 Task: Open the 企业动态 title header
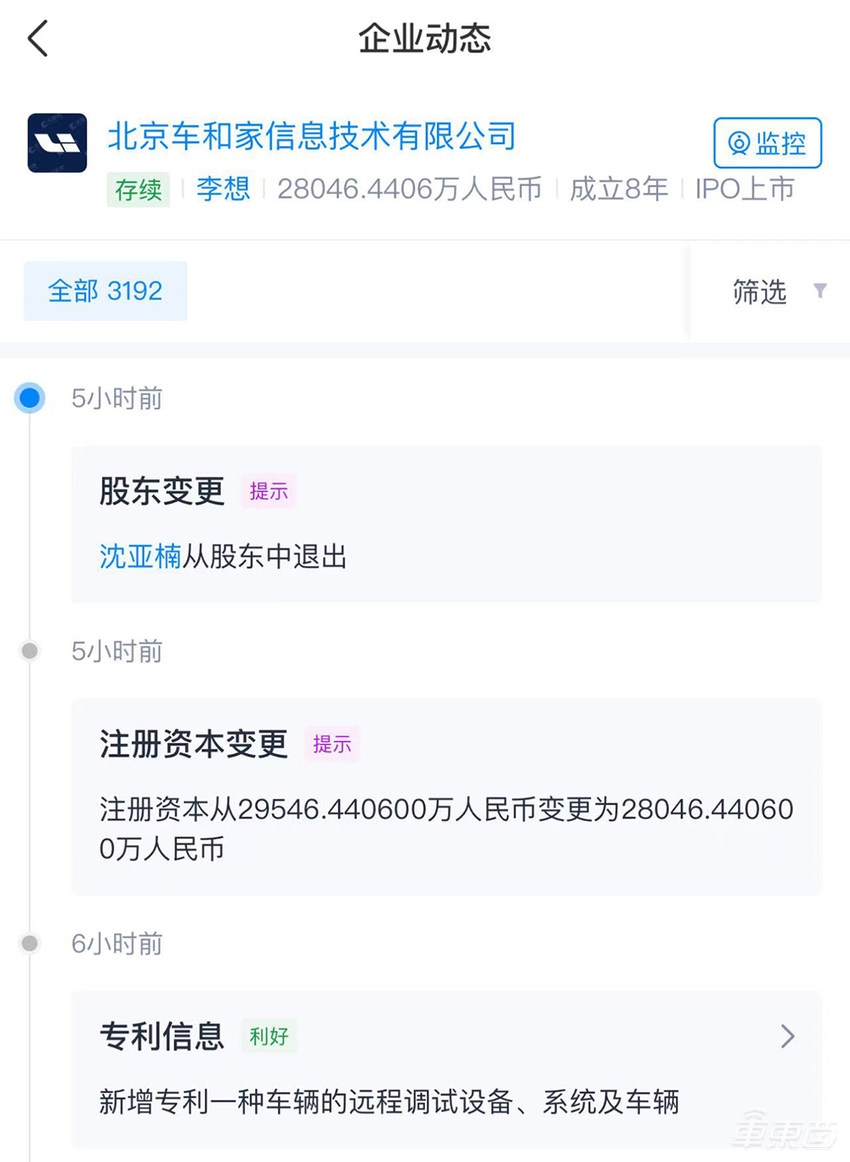[424, 38]
